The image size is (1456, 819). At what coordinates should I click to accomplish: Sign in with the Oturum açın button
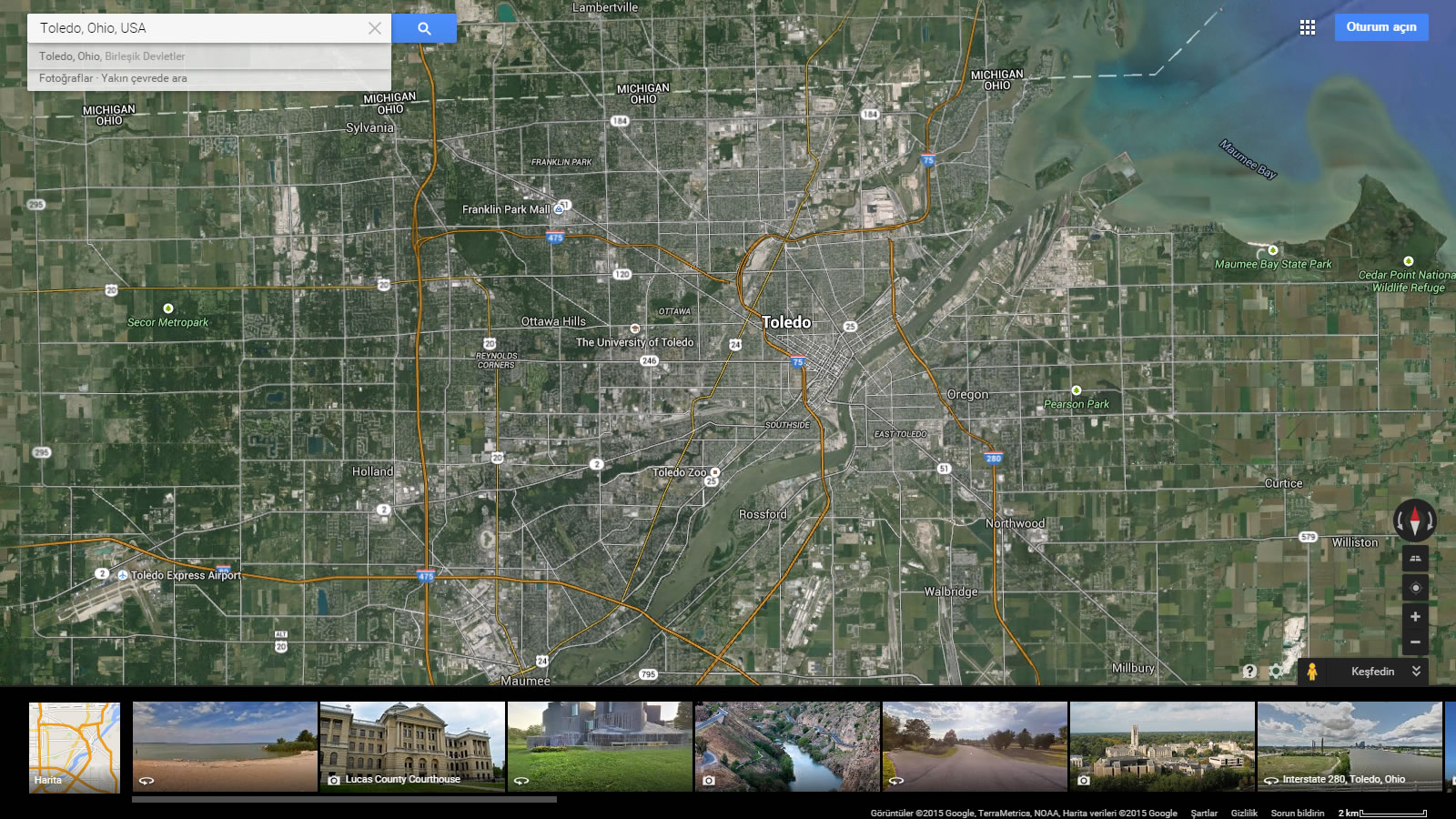[x=1381, y=27]
